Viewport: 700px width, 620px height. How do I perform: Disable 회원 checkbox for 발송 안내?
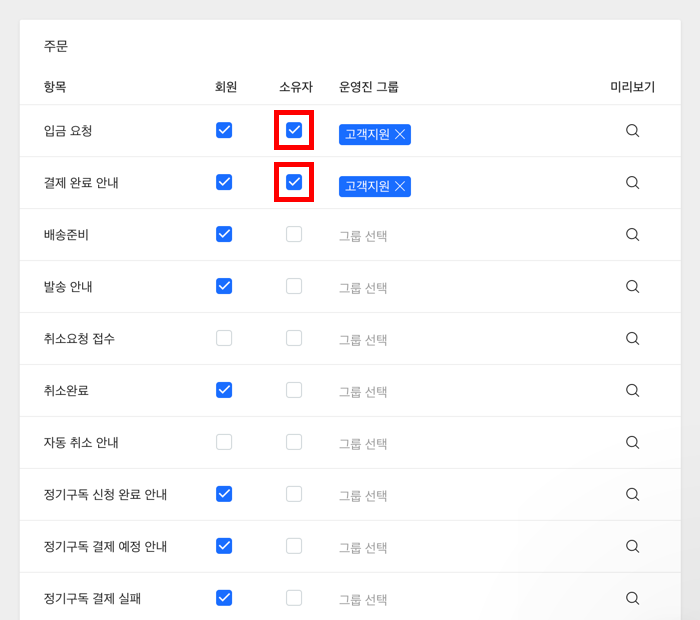pos(224,286)
